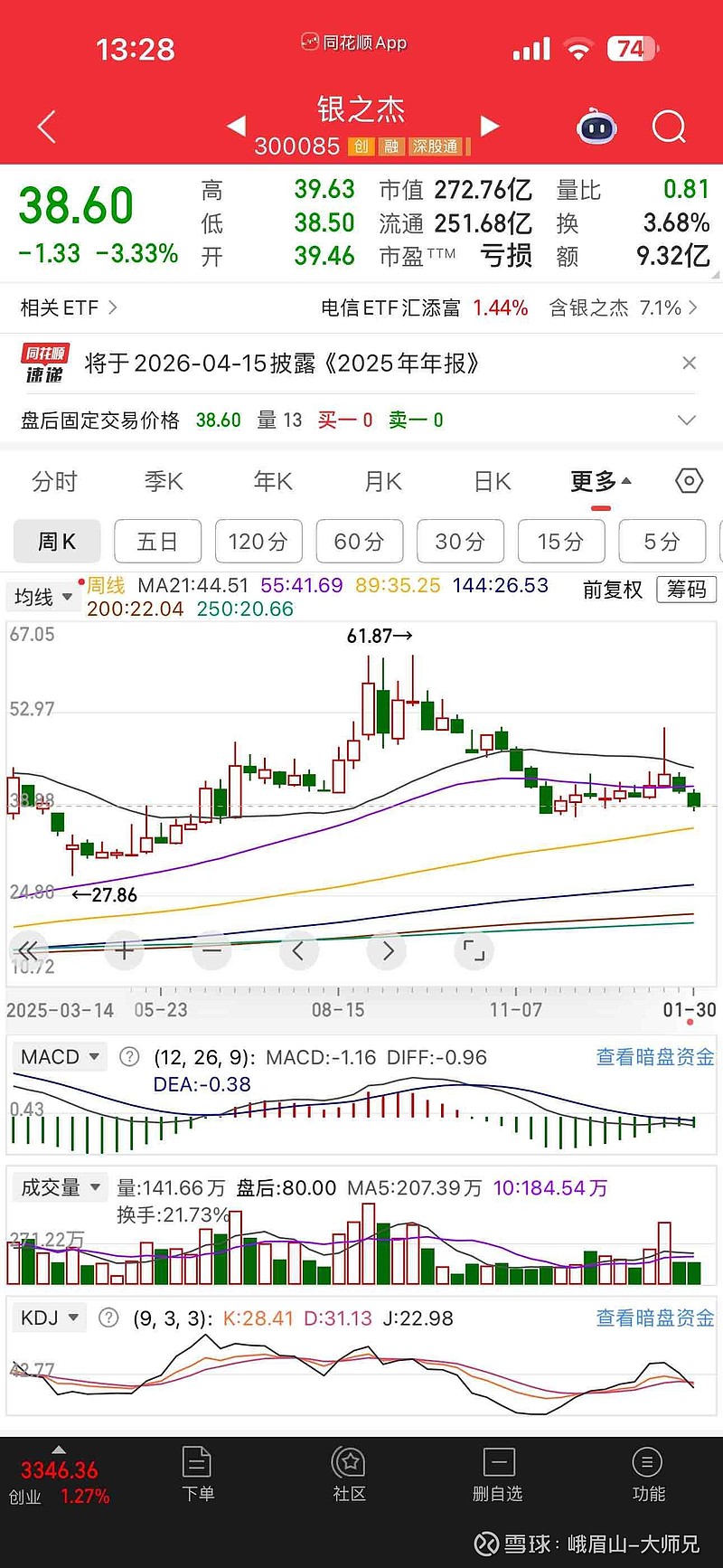Open the 均线 moving average dropdown
Image resolution: width=723 pixels, height=1568 pixels.
coord(42,596)
